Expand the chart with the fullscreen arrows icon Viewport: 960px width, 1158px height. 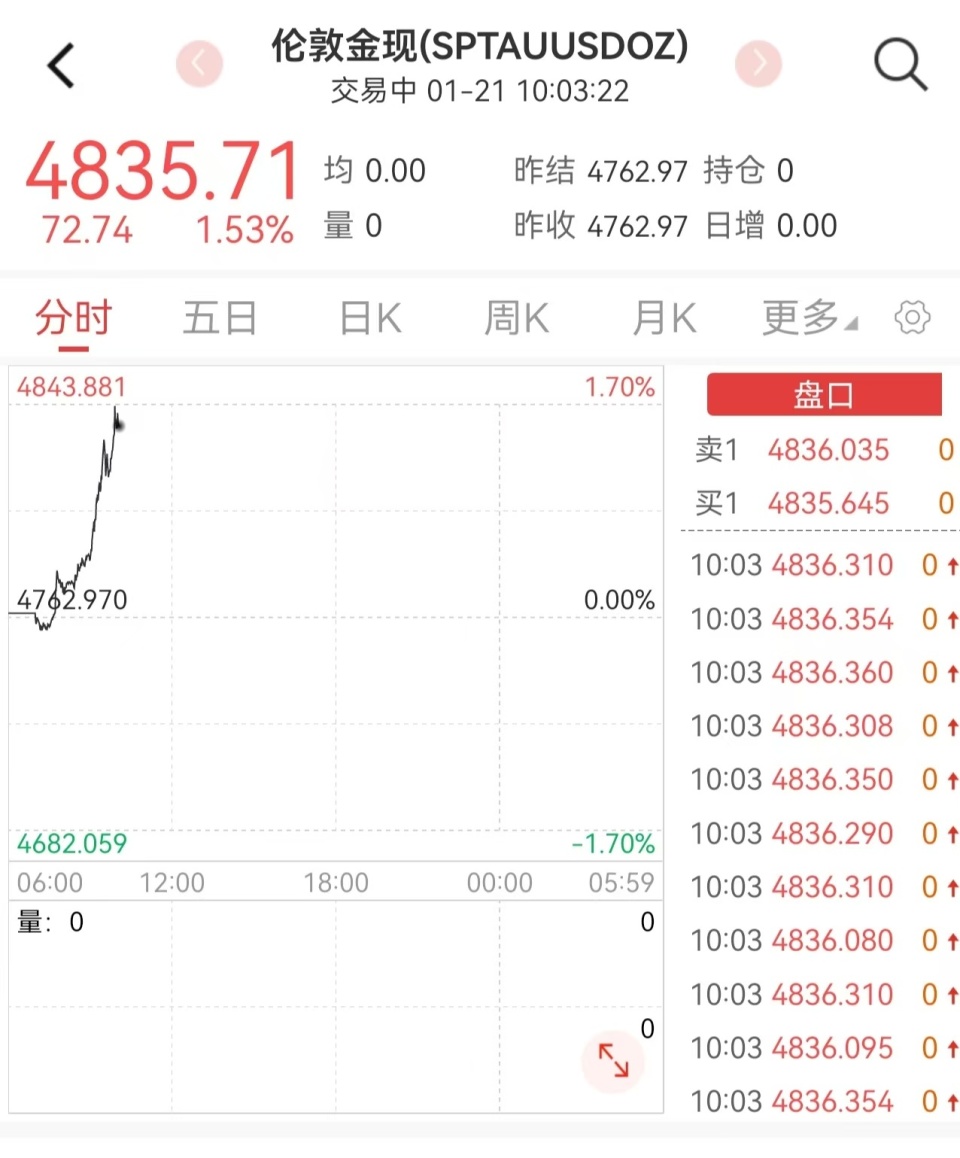tap(613, 1062)
